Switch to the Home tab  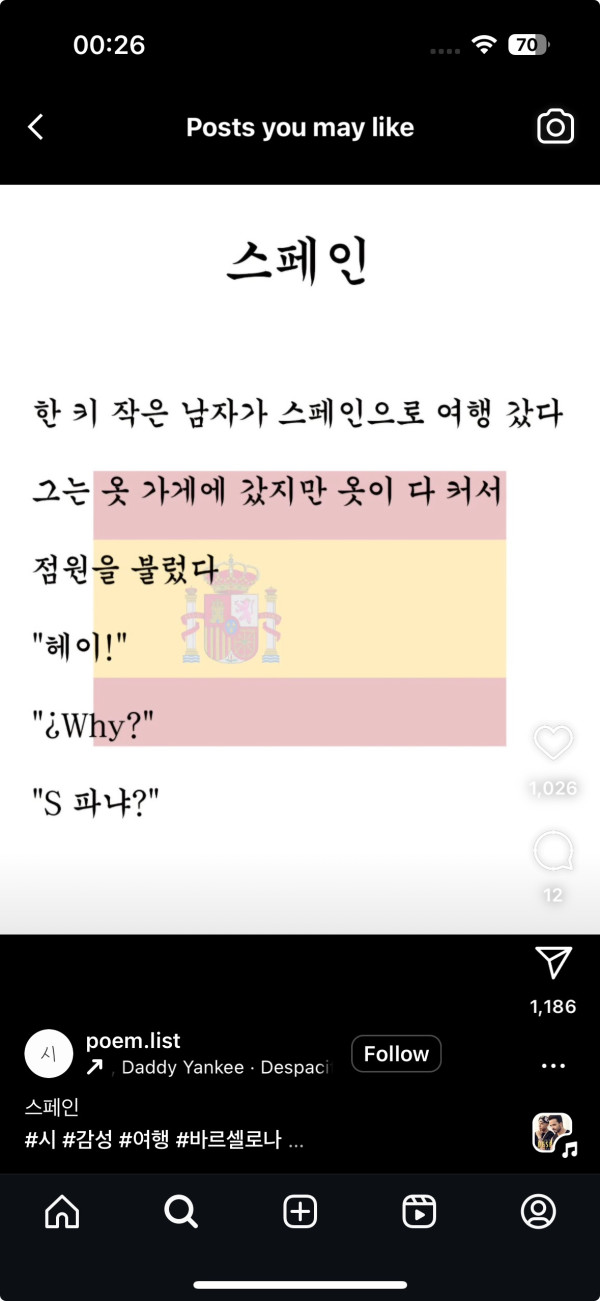pos(62,1212)
